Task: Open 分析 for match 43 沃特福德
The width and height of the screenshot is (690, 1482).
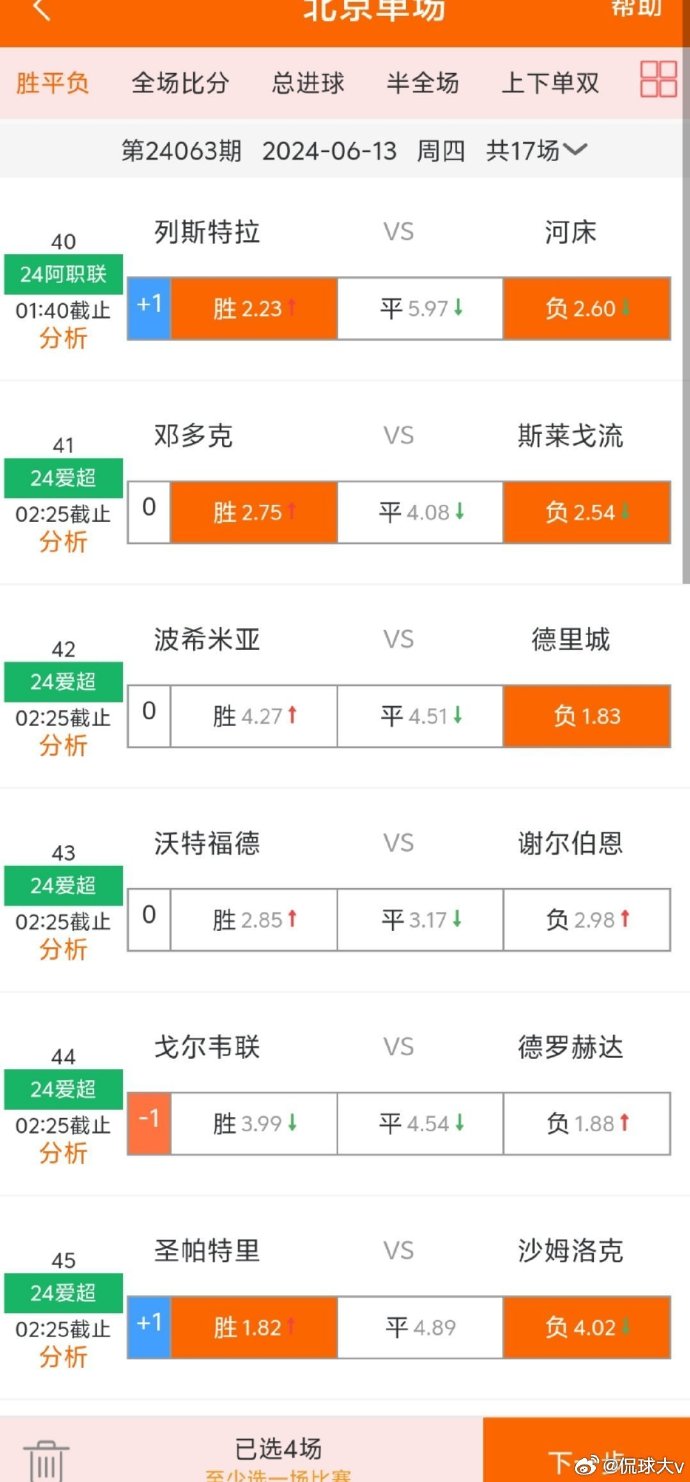Action: 63,949
